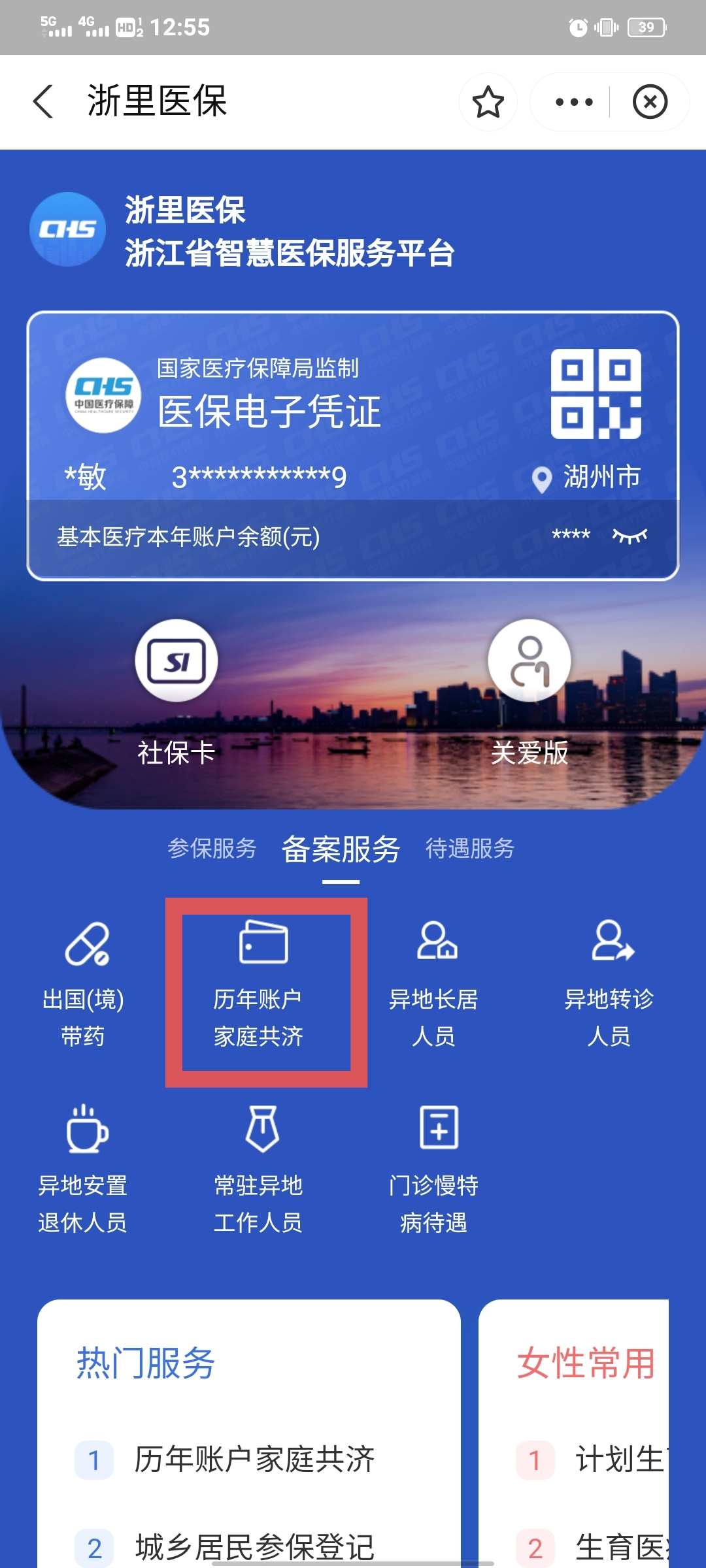This screenshot has width=706, height=1568.
Task: Close the 浙里医保 mini program
Action: [650, 102]
